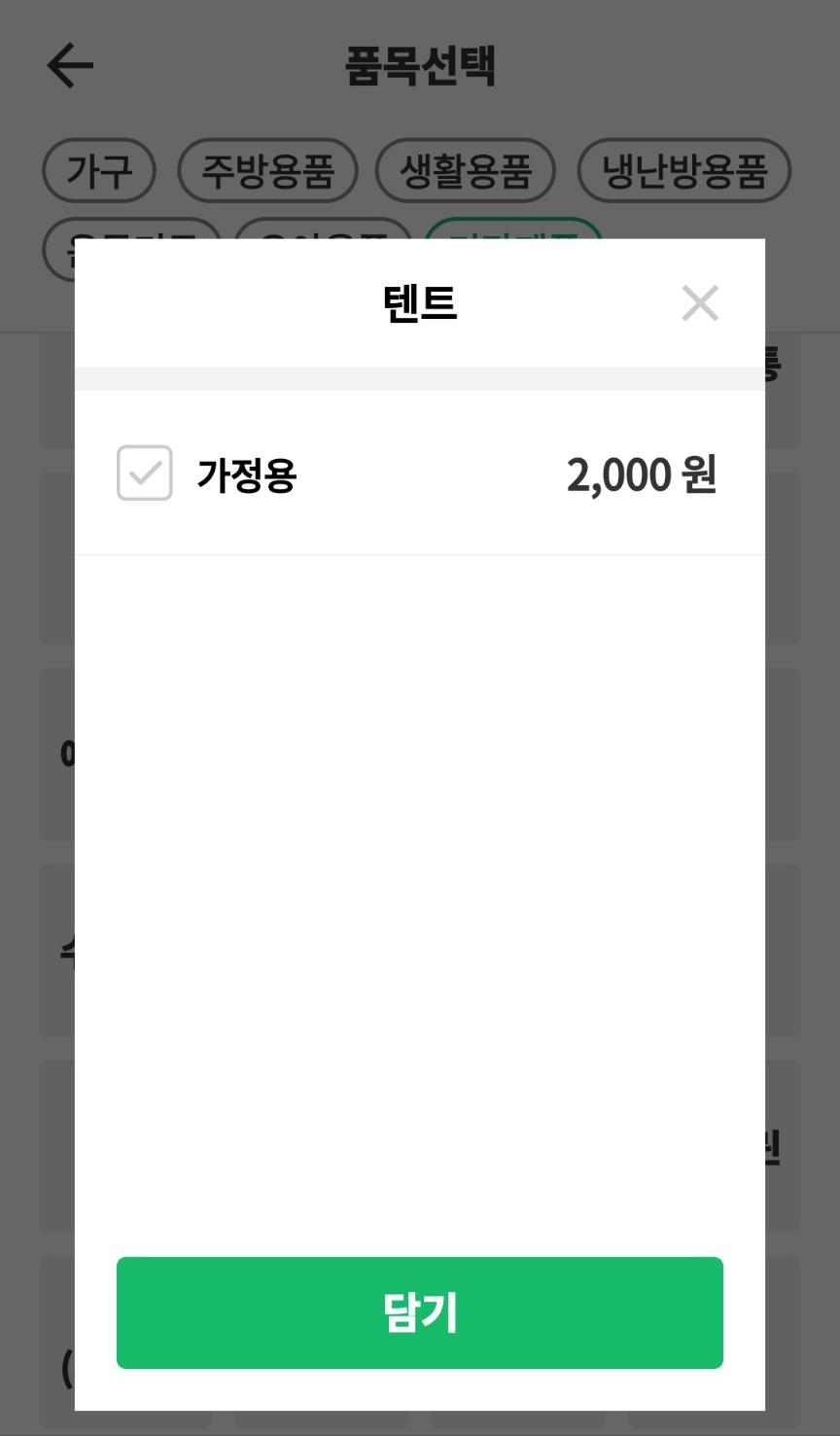Close the 텐트 popup with the X icon

click(x=700, y=302)
